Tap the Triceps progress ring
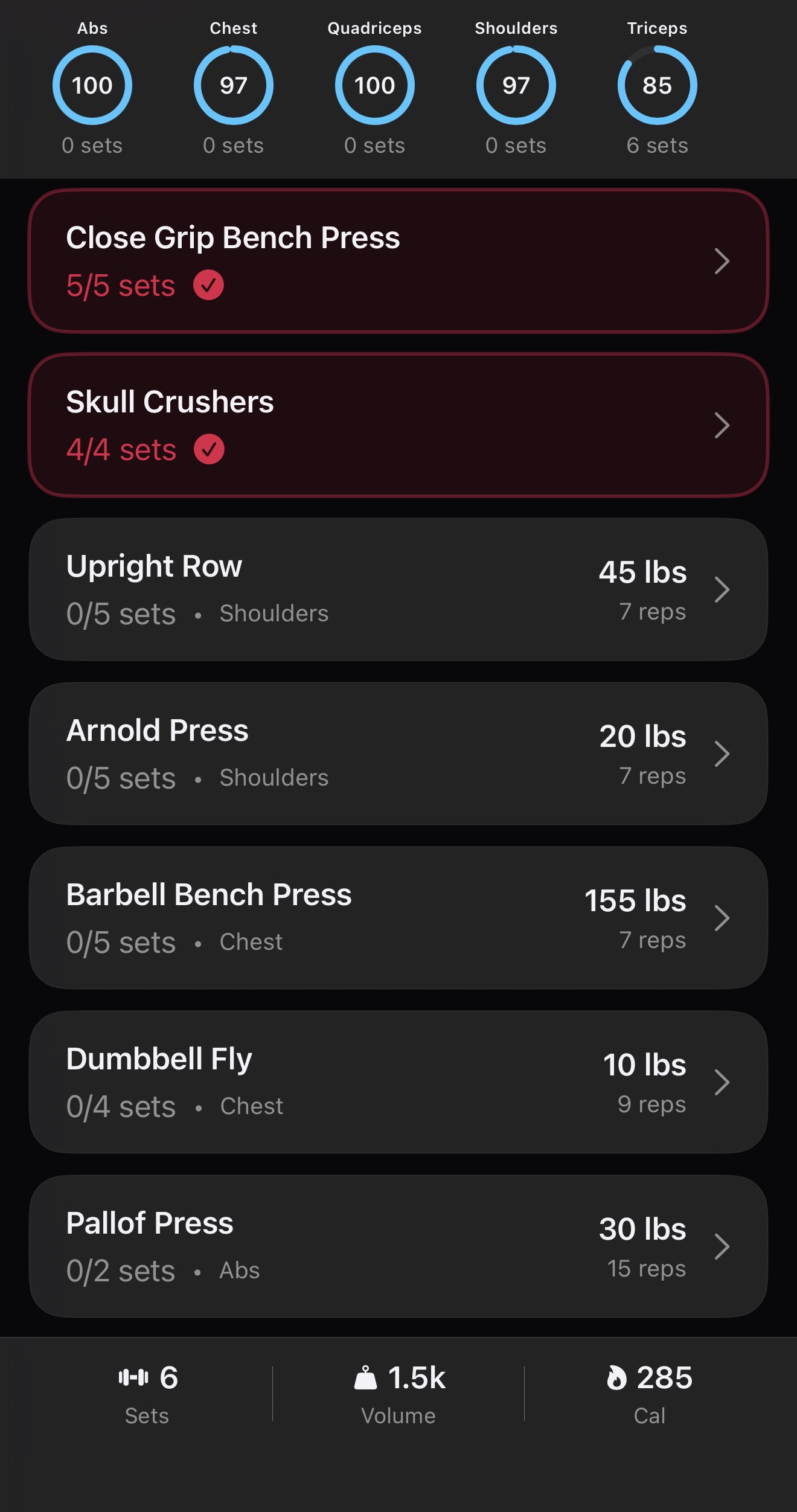797x1512 pixels. click(657, 85)
